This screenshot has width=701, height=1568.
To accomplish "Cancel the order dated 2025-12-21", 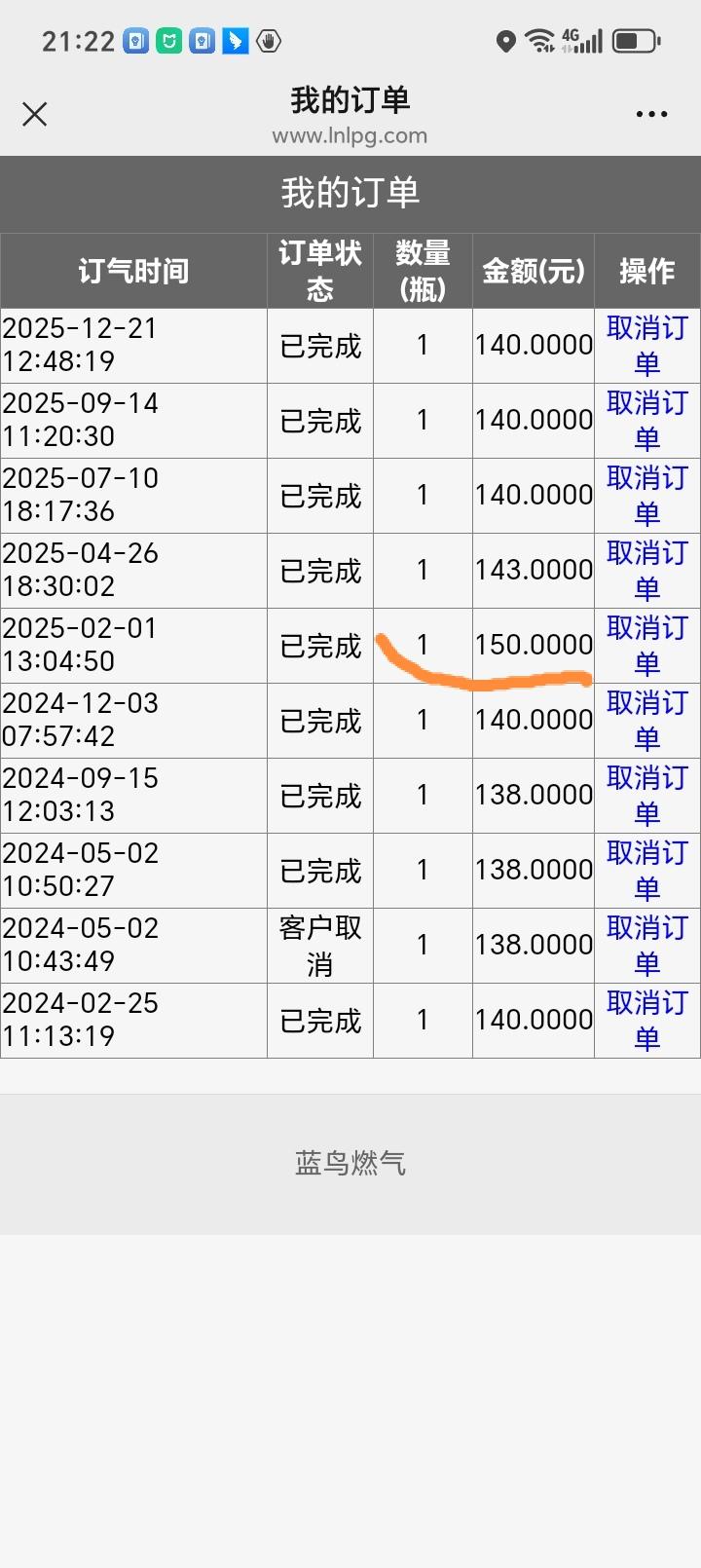I will pyautogui.click(x=646, y=345).
